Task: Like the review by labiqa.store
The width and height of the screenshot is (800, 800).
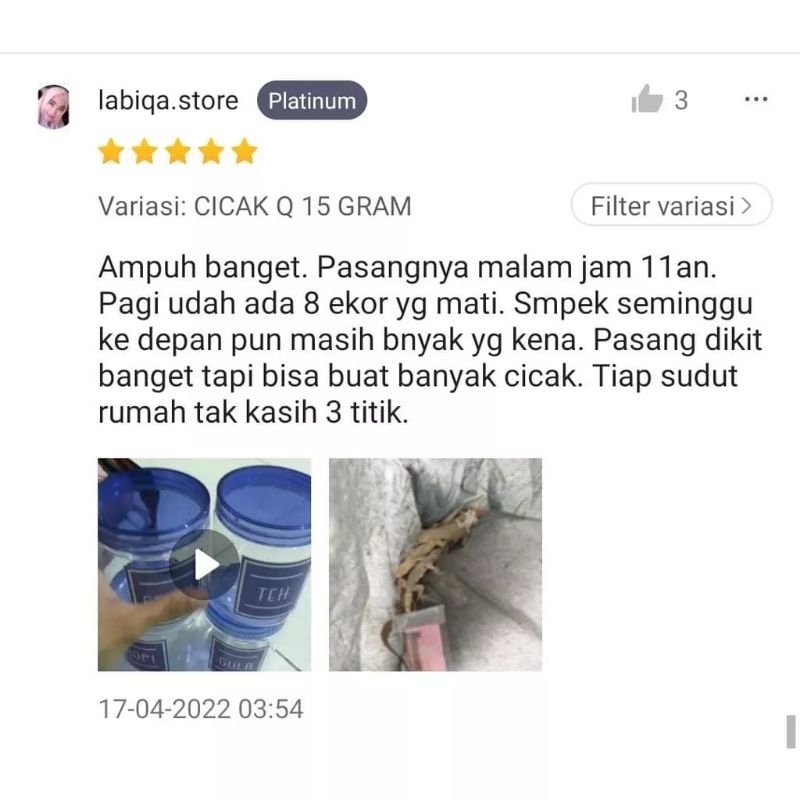Action: pyautogui.click(x=647, y=99)
